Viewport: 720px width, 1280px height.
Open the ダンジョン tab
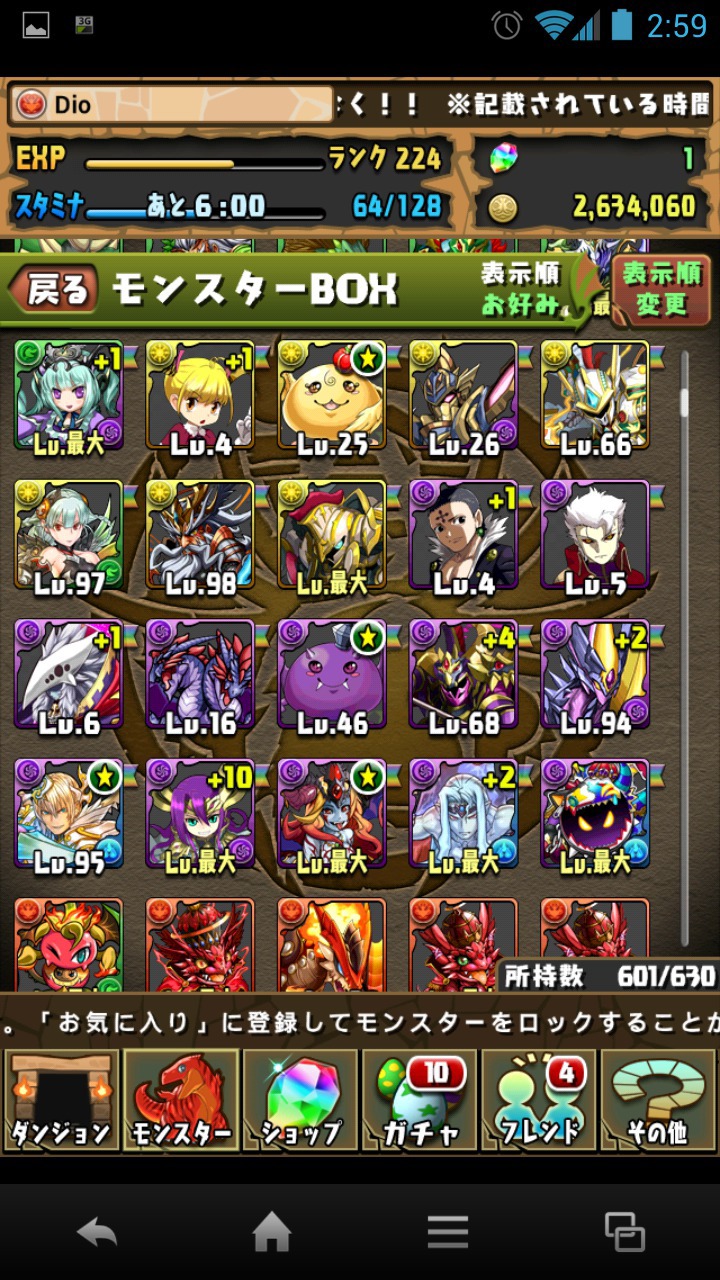(x=61, y=1101)
